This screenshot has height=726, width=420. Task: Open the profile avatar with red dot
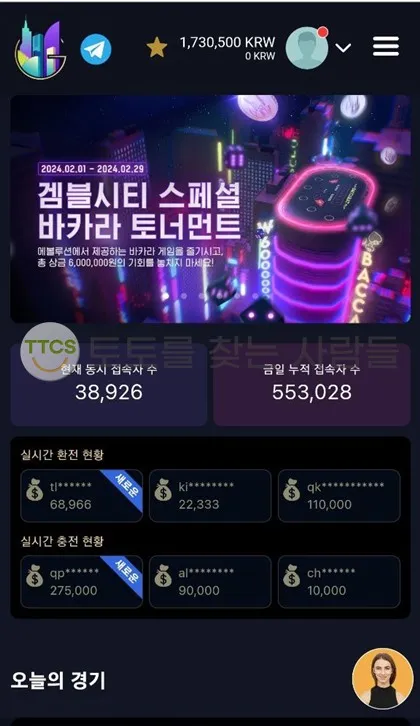307,48
